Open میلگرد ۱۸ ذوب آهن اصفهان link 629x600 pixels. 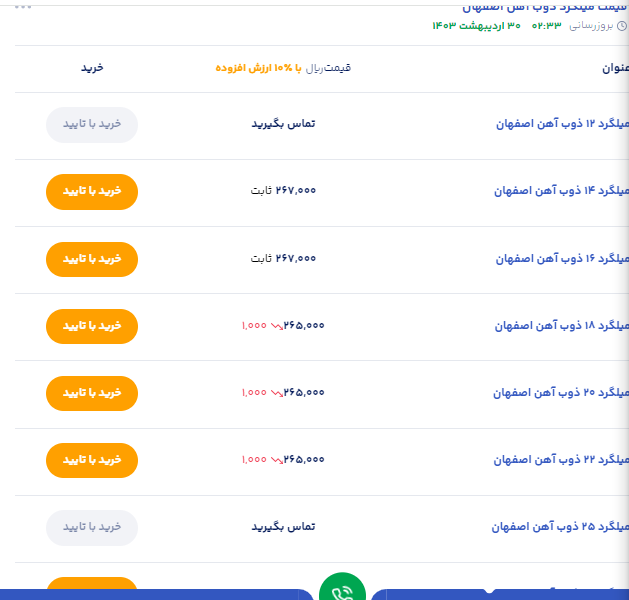click(562, 326)
